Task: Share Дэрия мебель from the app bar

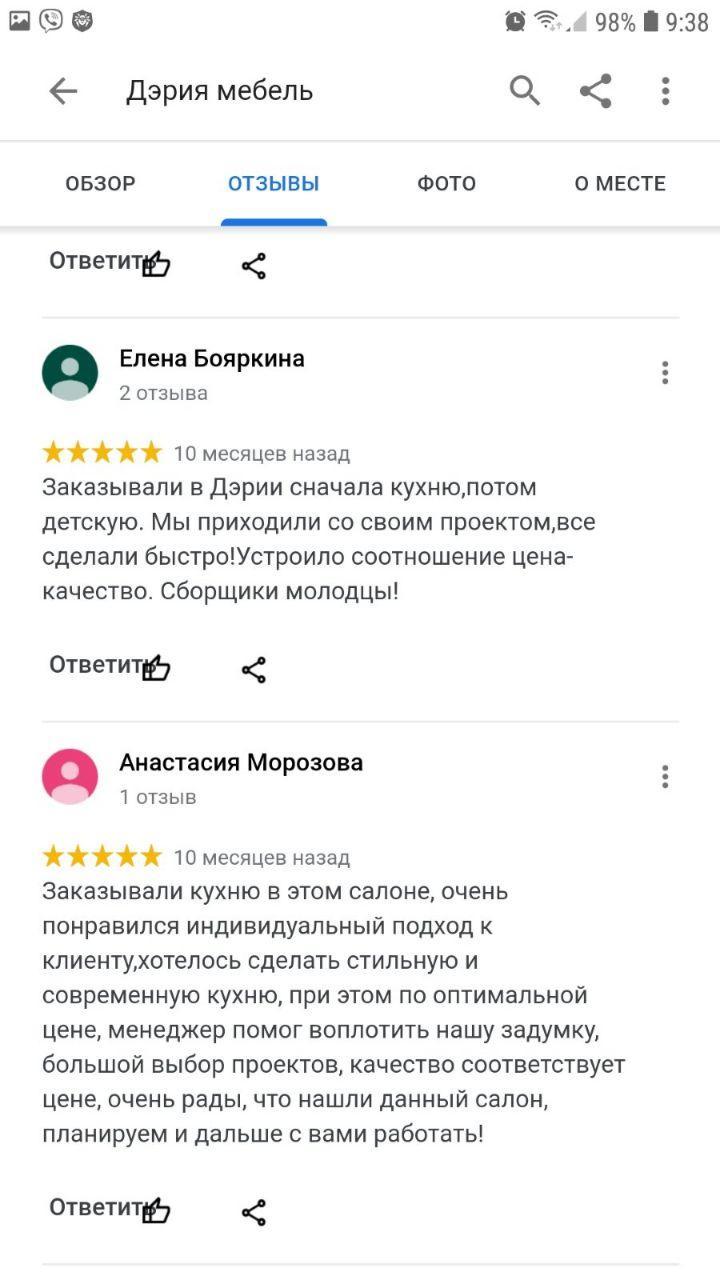Action: pyautogui.click(x=595, y=91)
